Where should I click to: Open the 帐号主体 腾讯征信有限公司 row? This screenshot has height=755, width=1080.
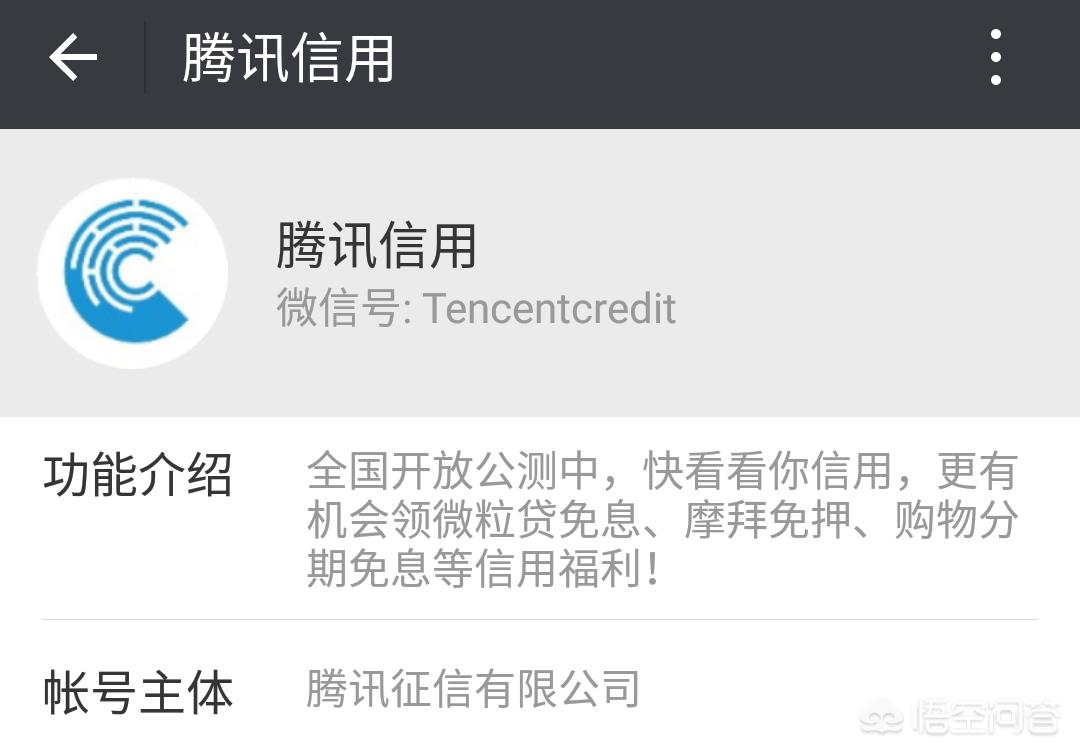tap(540, 690)
